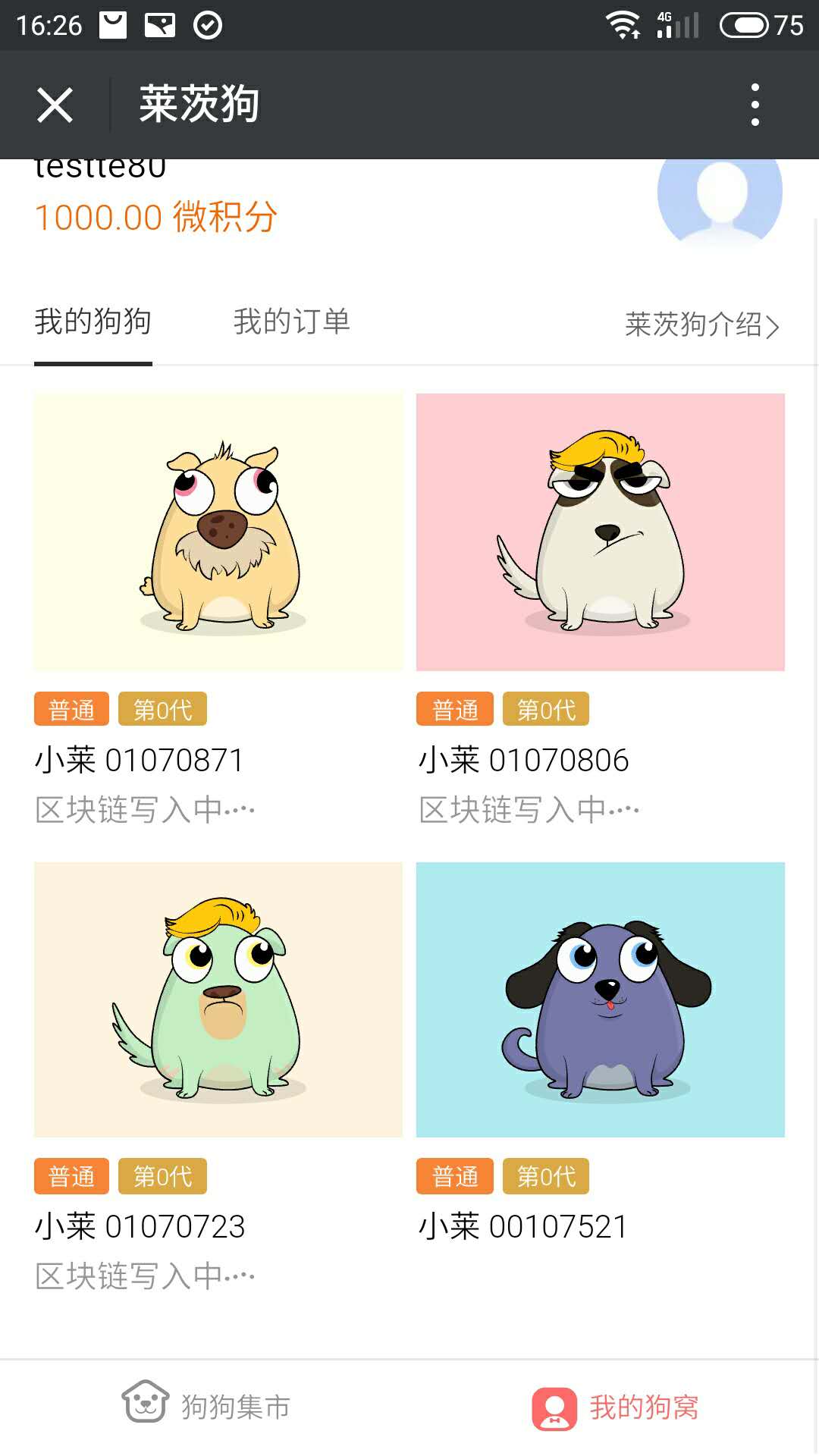Open dog card 小莱 01070723
This screenshot has height=1456, width=819.
(x=218, y=999)
